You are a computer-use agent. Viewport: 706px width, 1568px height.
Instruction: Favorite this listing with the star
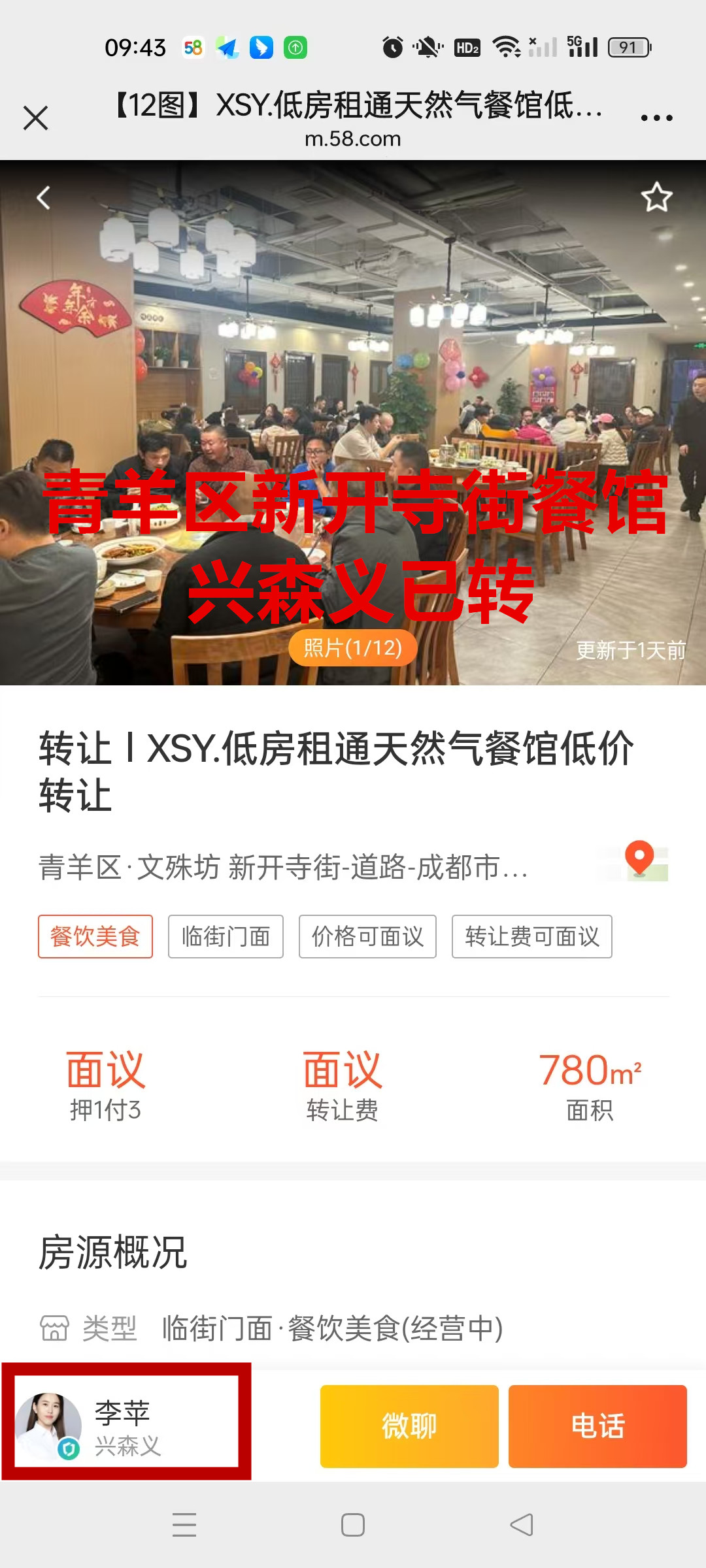656,197
